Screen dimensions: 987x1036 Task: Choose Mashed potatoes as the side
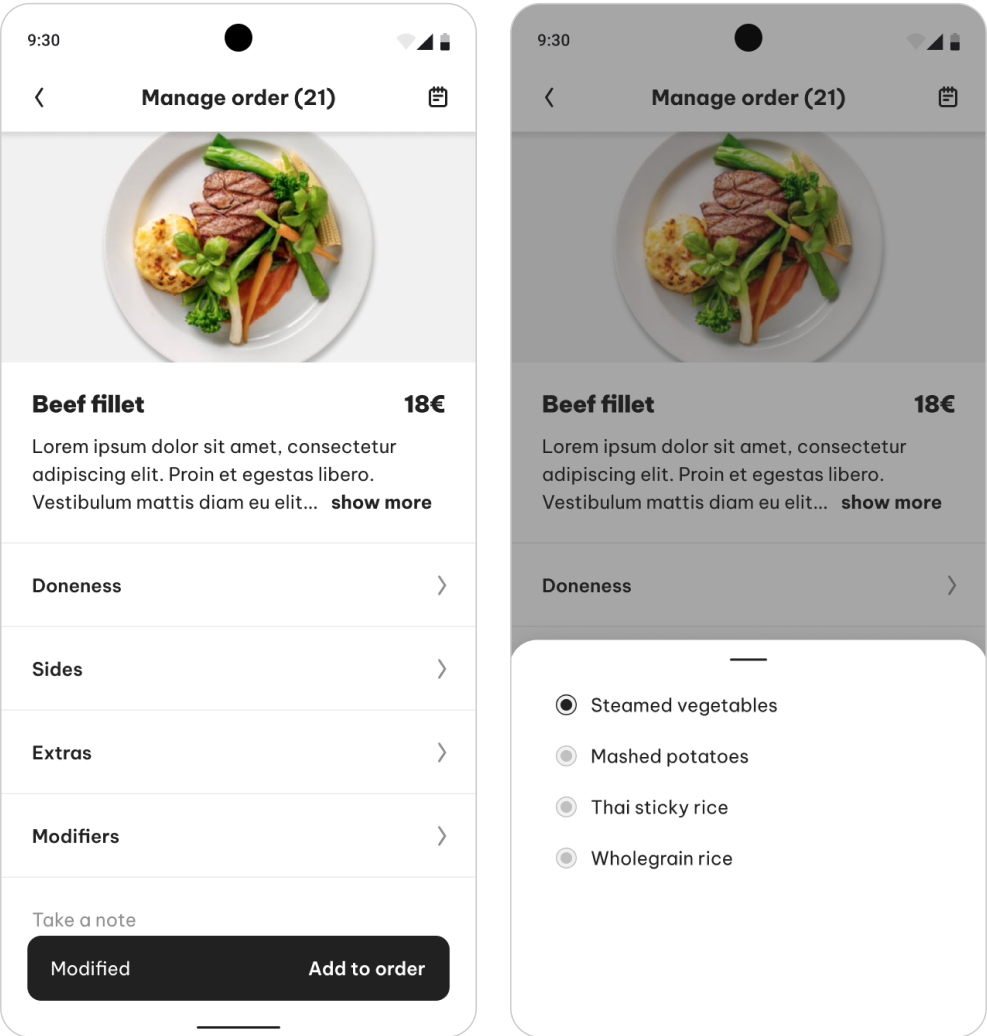[x=566, y=756]
